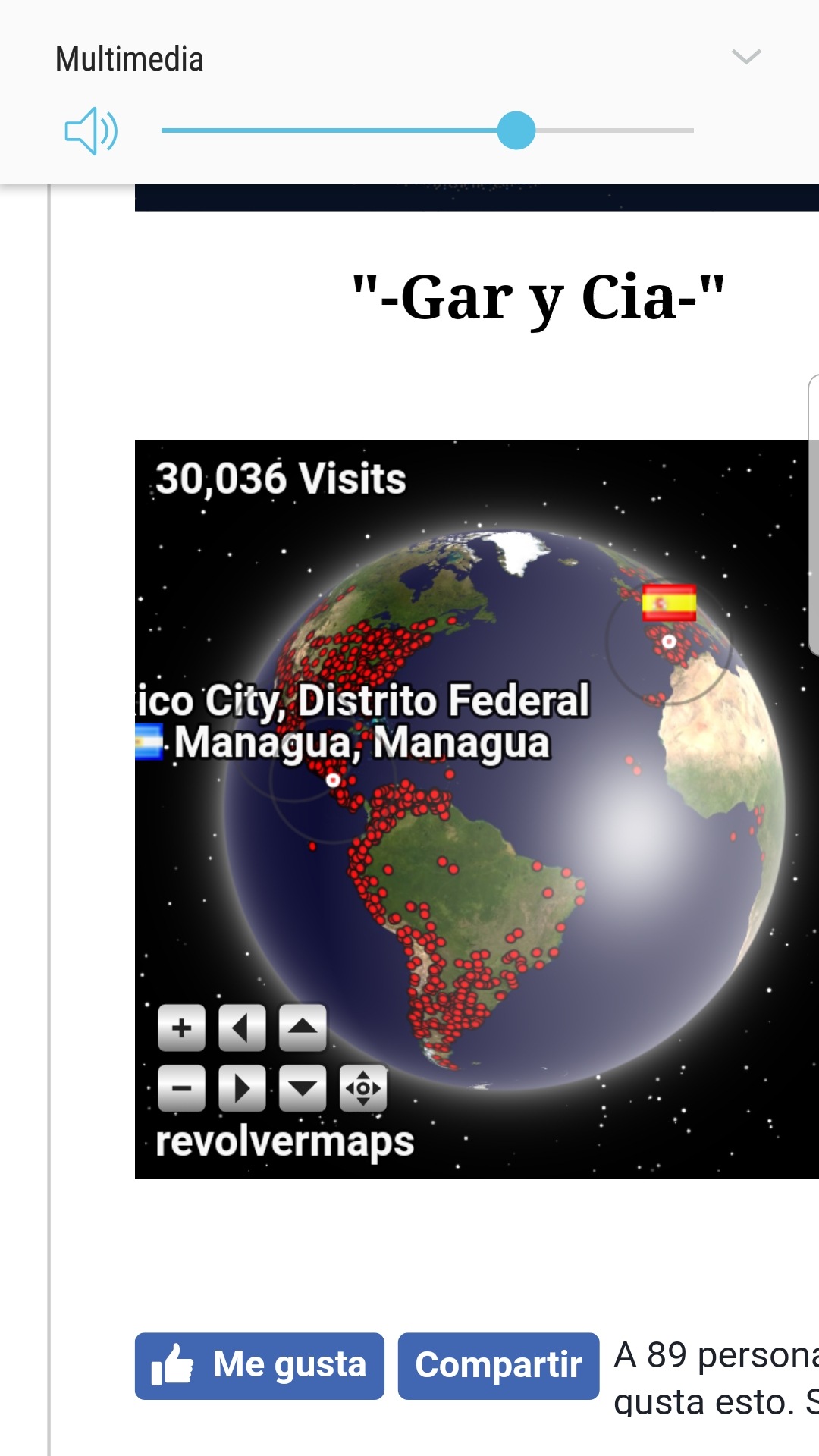Screen dimensions: 819x1456
Task: Tilt the globe down with down arrow
Action: point(303,1088)
